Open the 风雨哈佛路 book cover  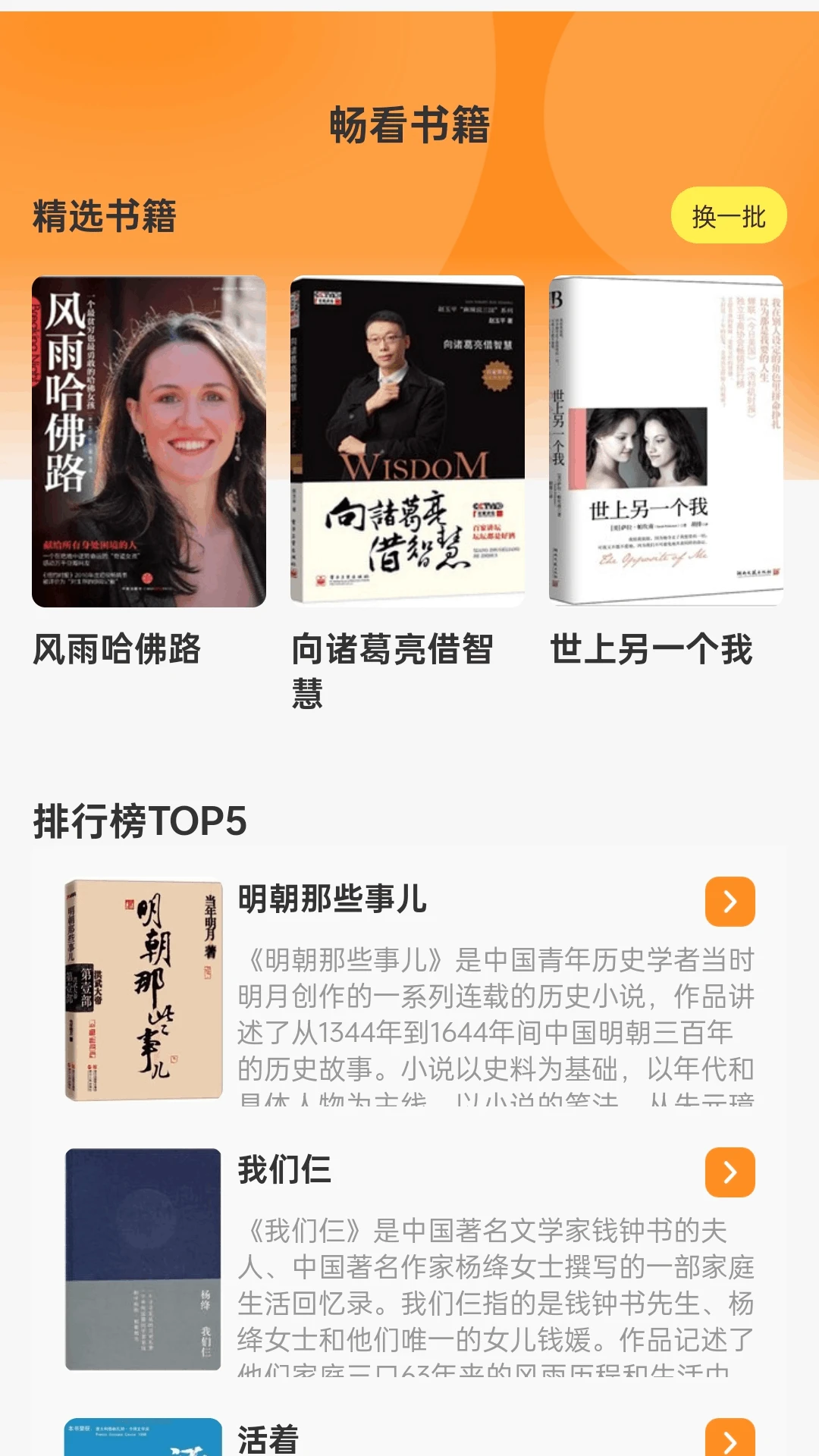[x=149, y=441]
